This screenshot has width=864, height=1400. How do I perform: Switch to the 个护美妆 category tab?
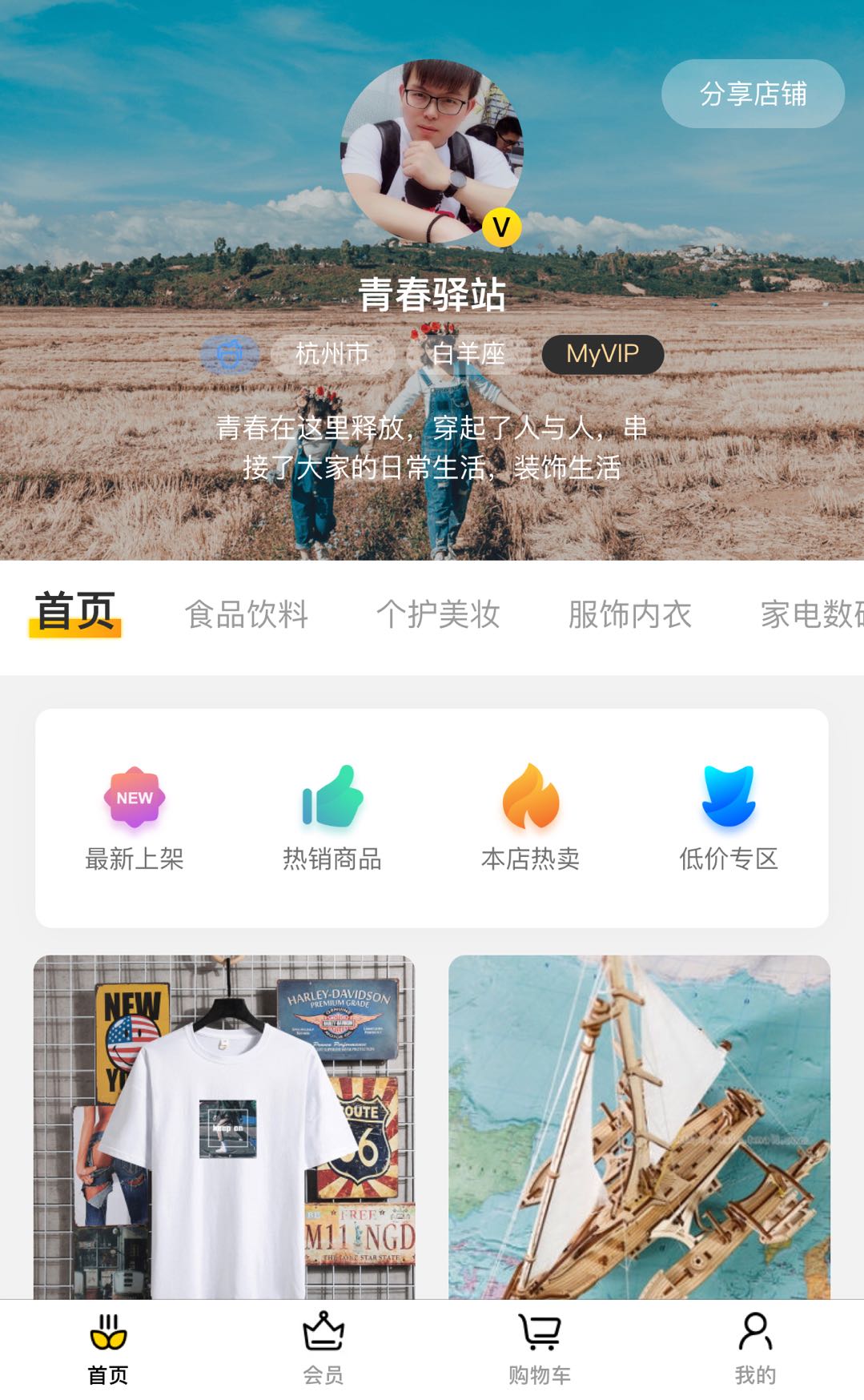[x=438, y=615]
